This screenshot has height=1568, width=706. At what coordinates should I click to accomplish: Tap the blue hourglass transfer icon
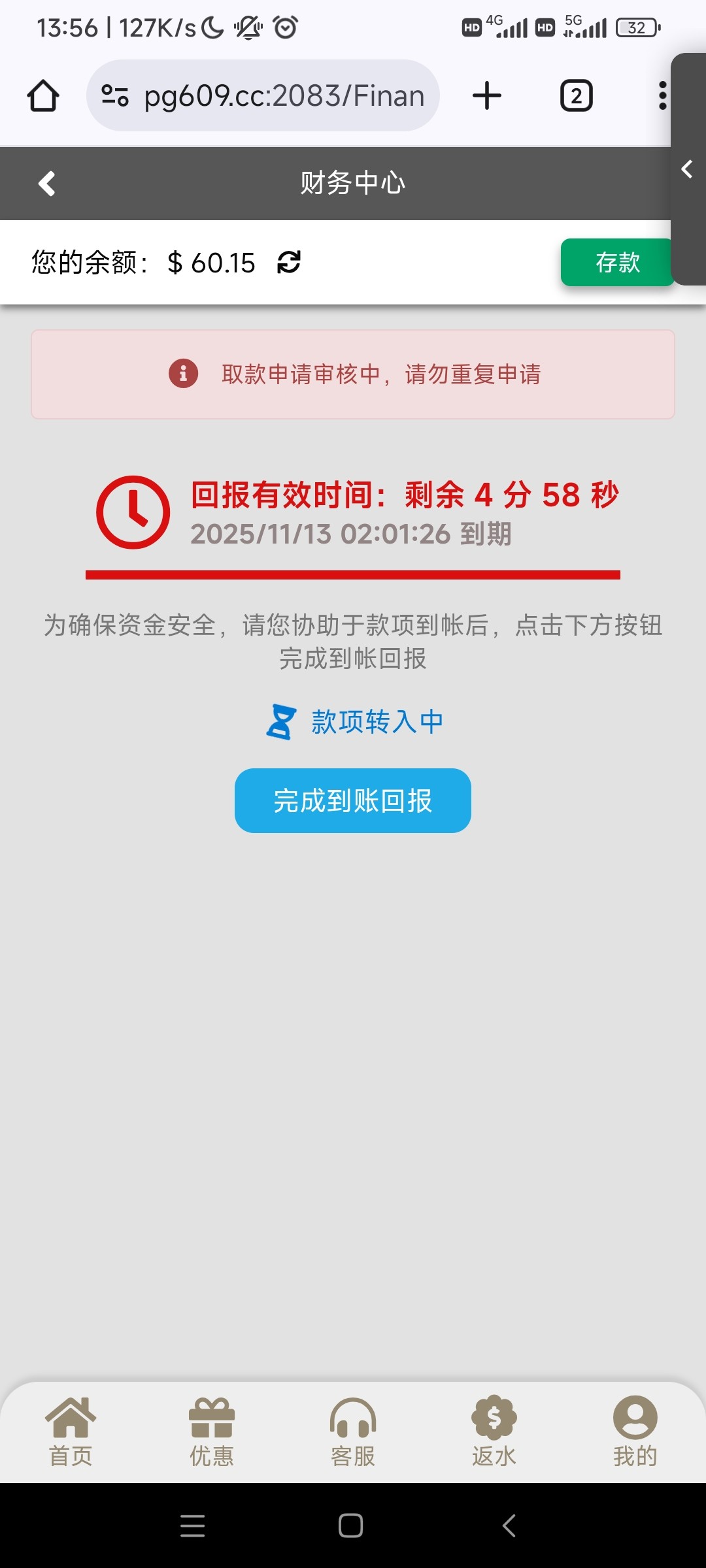point(281,722)
